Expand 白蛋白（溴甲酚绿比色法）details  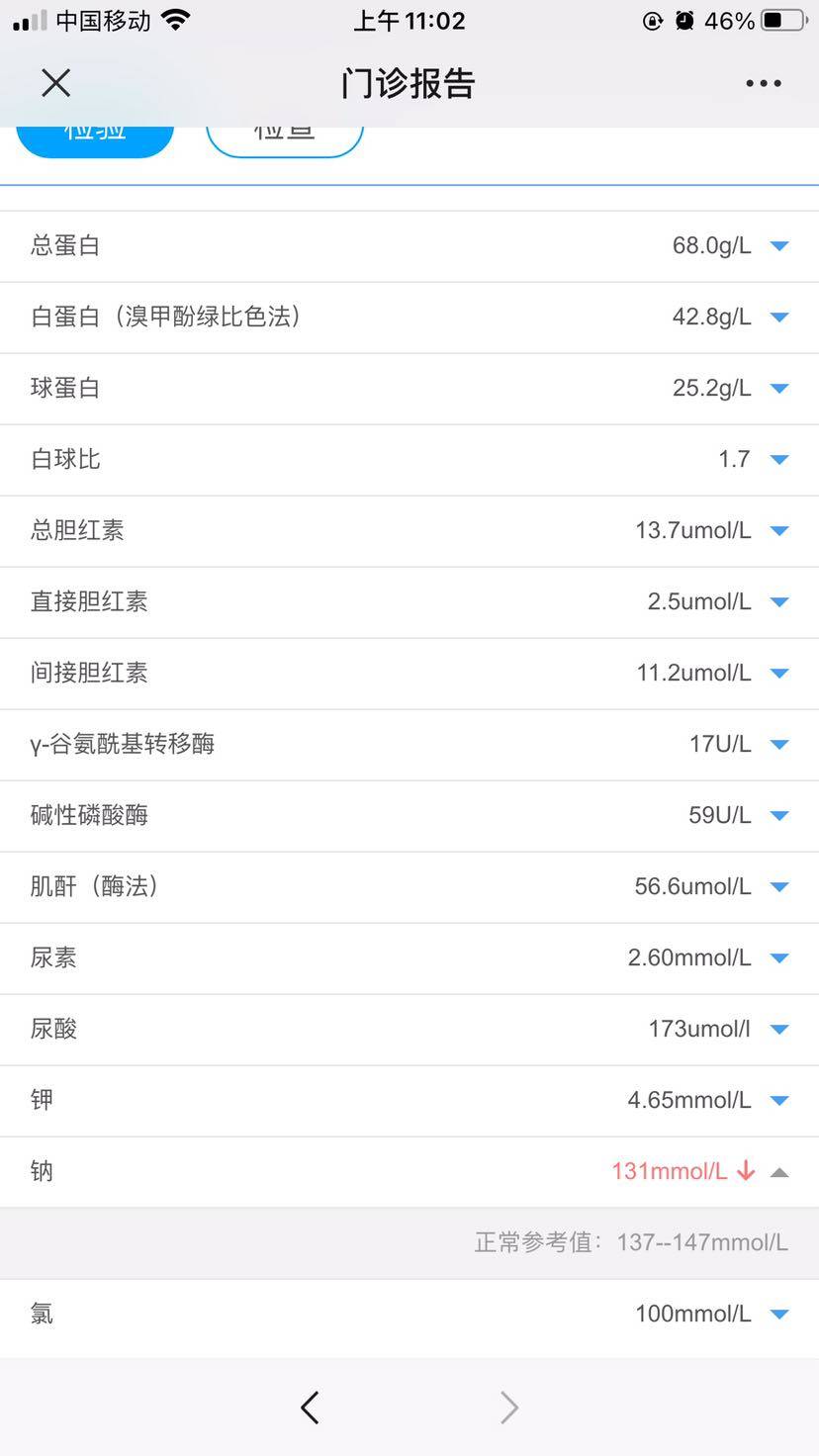[x=778, y=318]
